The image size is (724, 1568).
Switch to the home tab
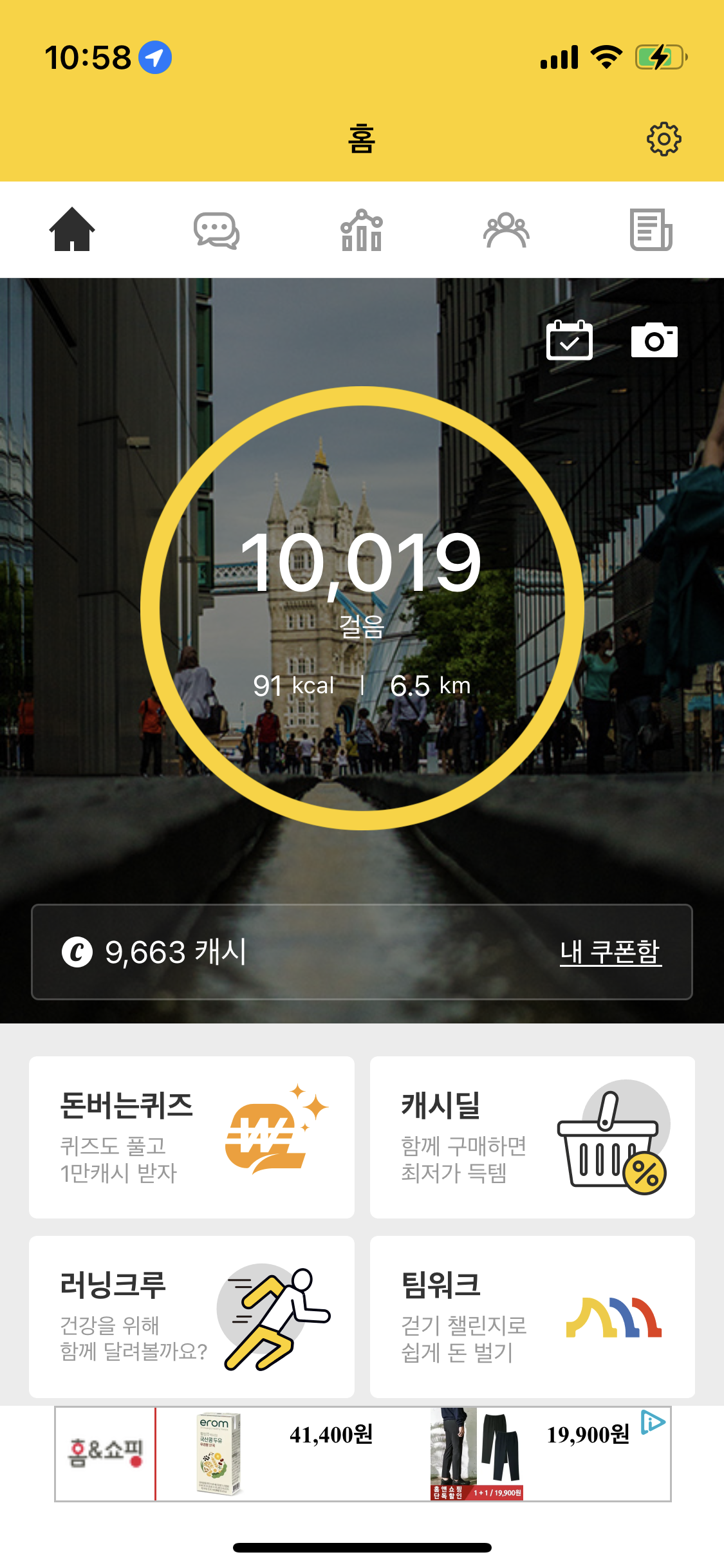[x=72, y=230]
